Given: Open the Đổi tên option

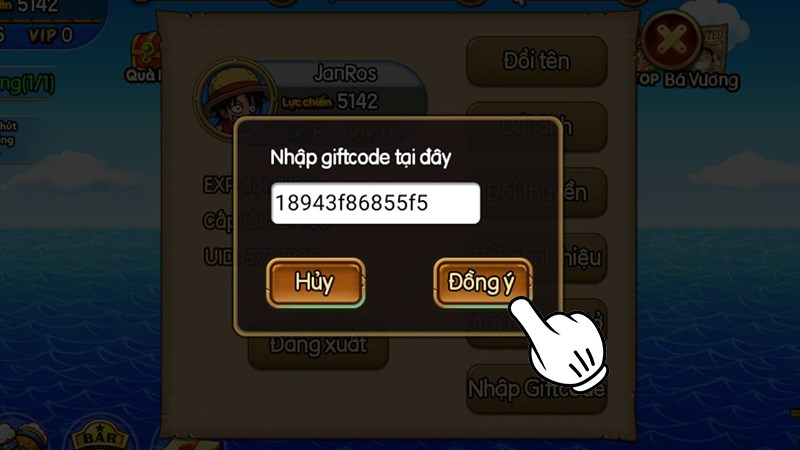Looking at the screenshot, I should point(536,61).
